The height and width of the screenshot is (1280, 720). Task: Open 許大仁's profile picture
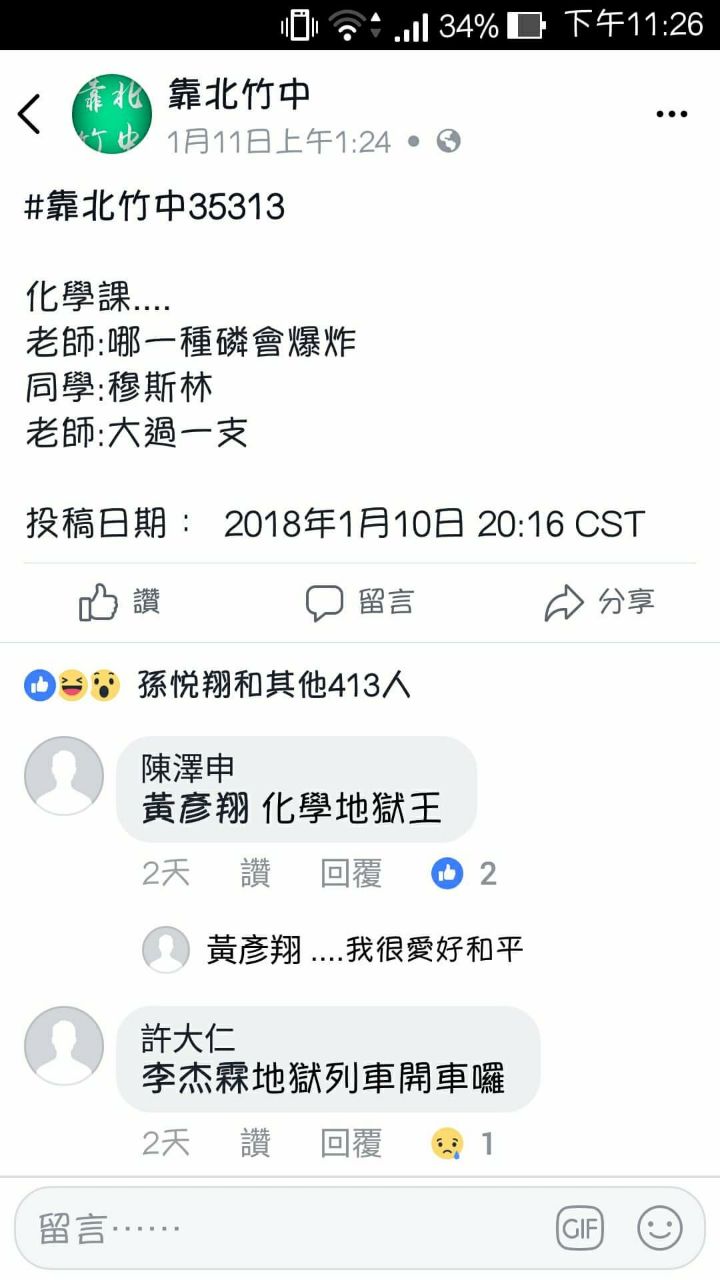64,1046
